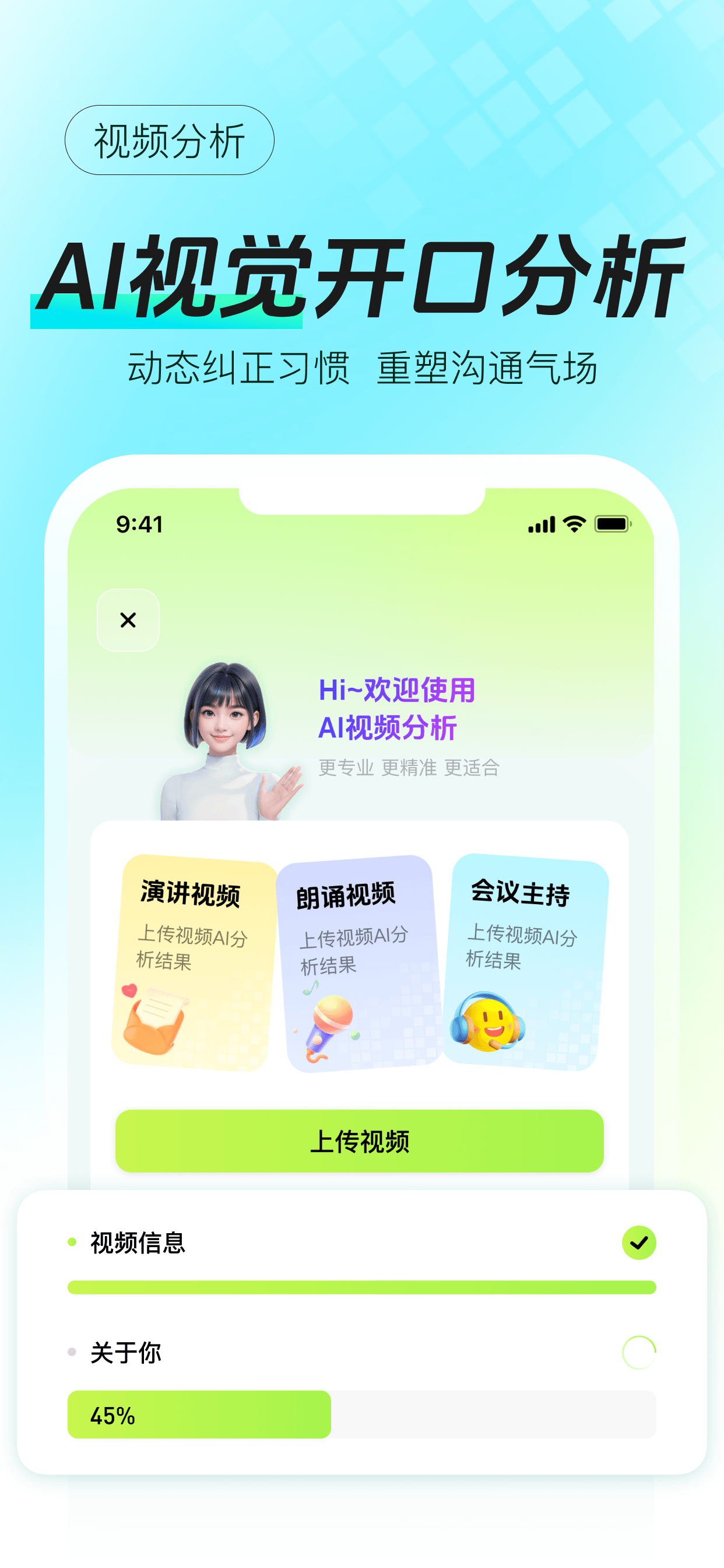Click the Hi~欢迎使用 greeting text
Image resolution: width=724 pixels, height=1568 pixels.
point(398,691)
